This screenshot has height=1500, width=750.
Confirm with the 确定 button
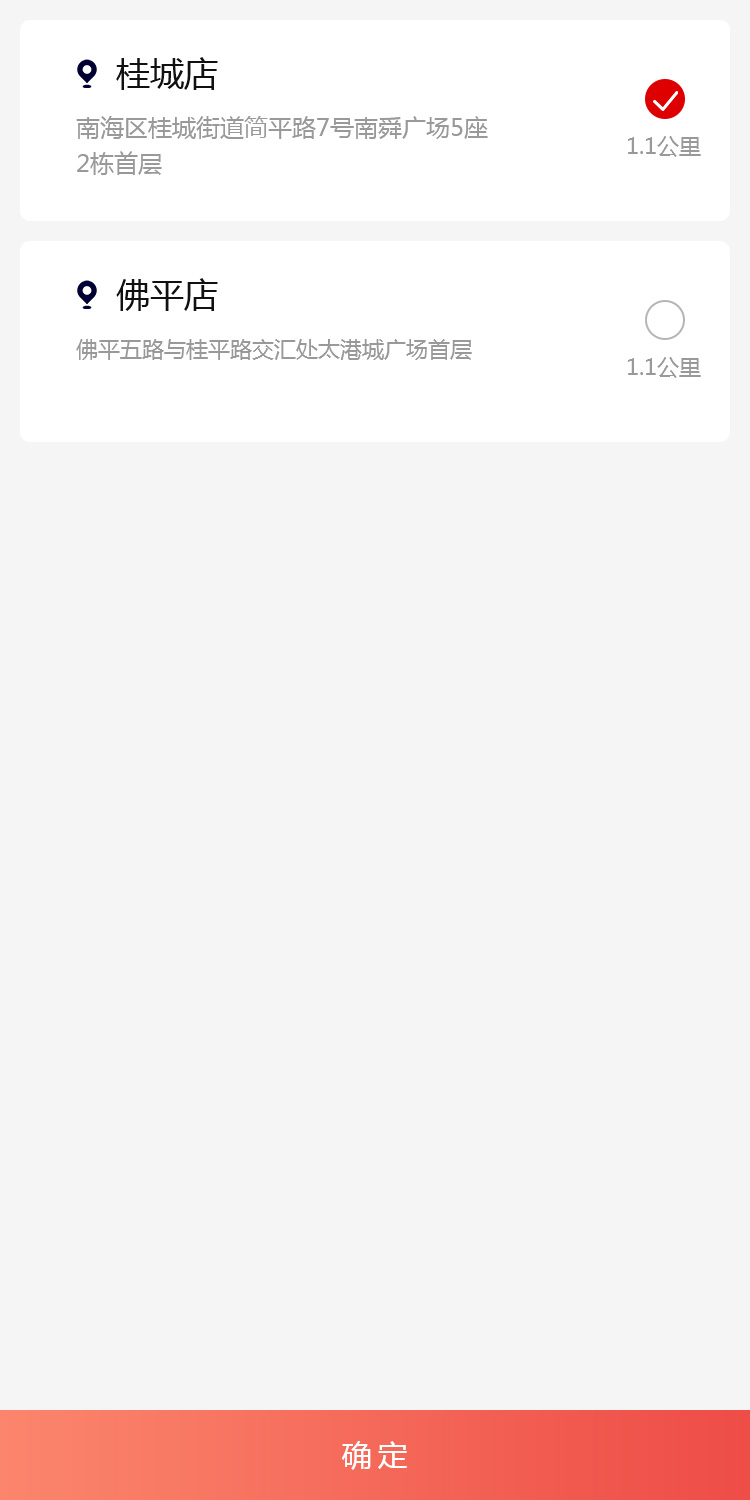pyautogui.click(x=375, y=1455)
